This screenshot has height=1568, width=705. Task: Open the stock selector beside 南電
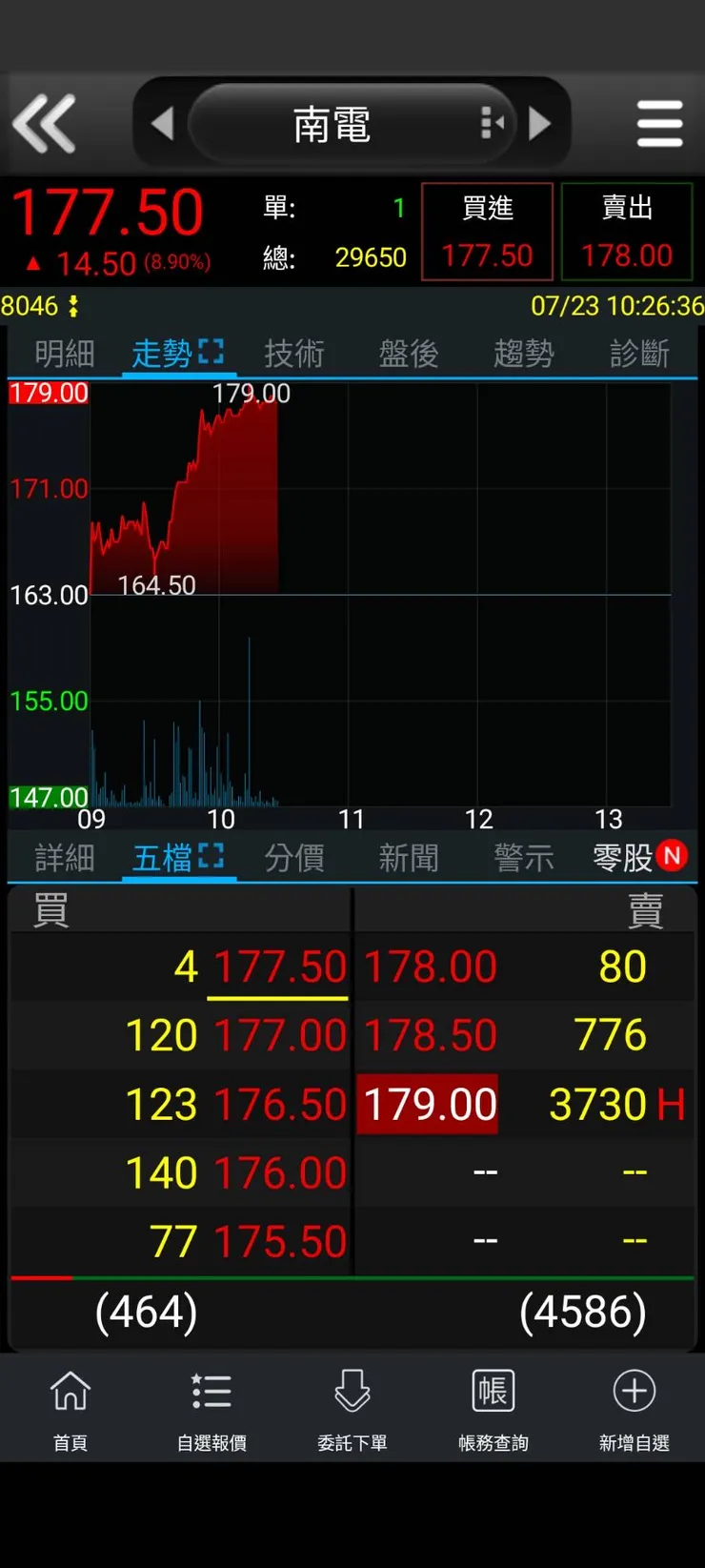pos(494,121)
